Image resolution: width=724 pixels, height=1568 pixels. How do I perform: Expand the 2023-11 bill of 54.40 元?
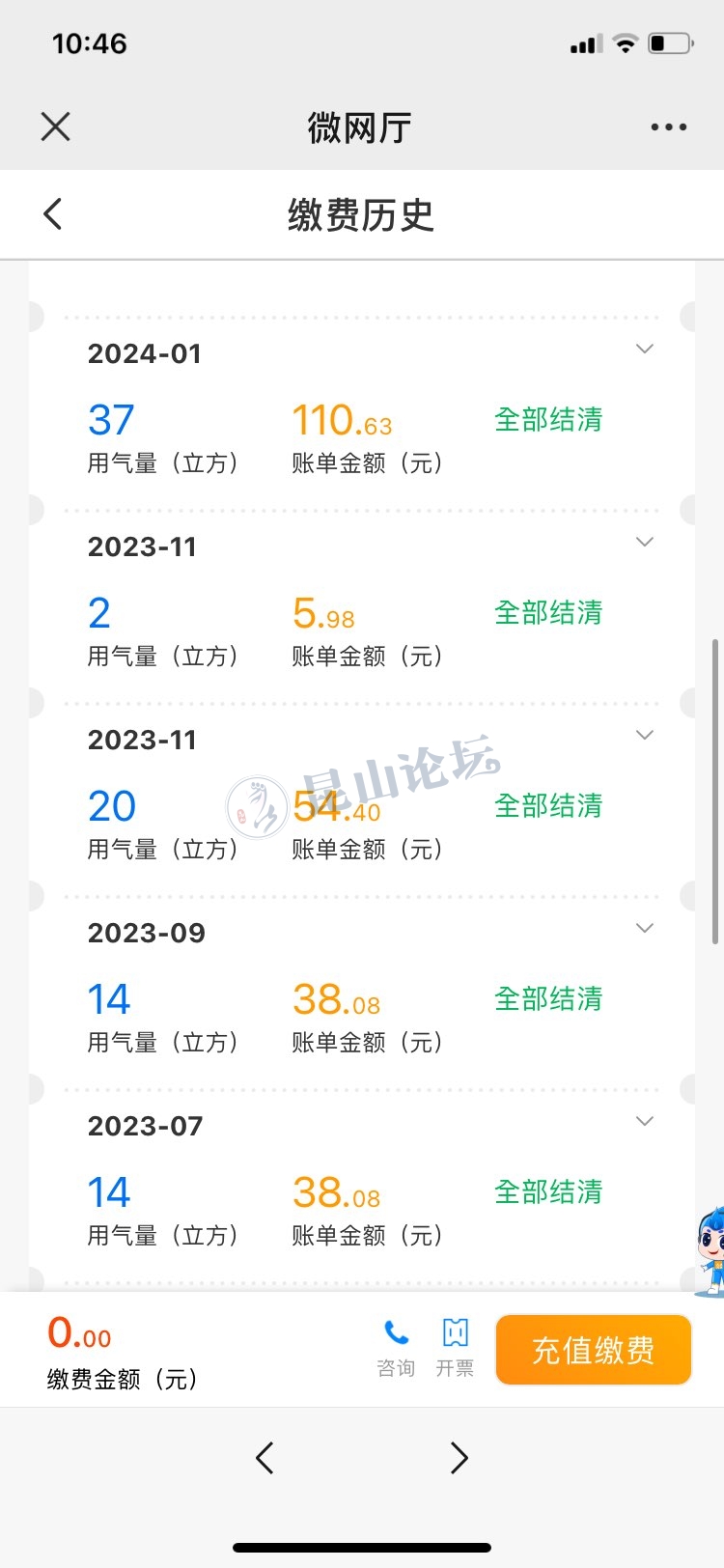(x=645, y=735)
